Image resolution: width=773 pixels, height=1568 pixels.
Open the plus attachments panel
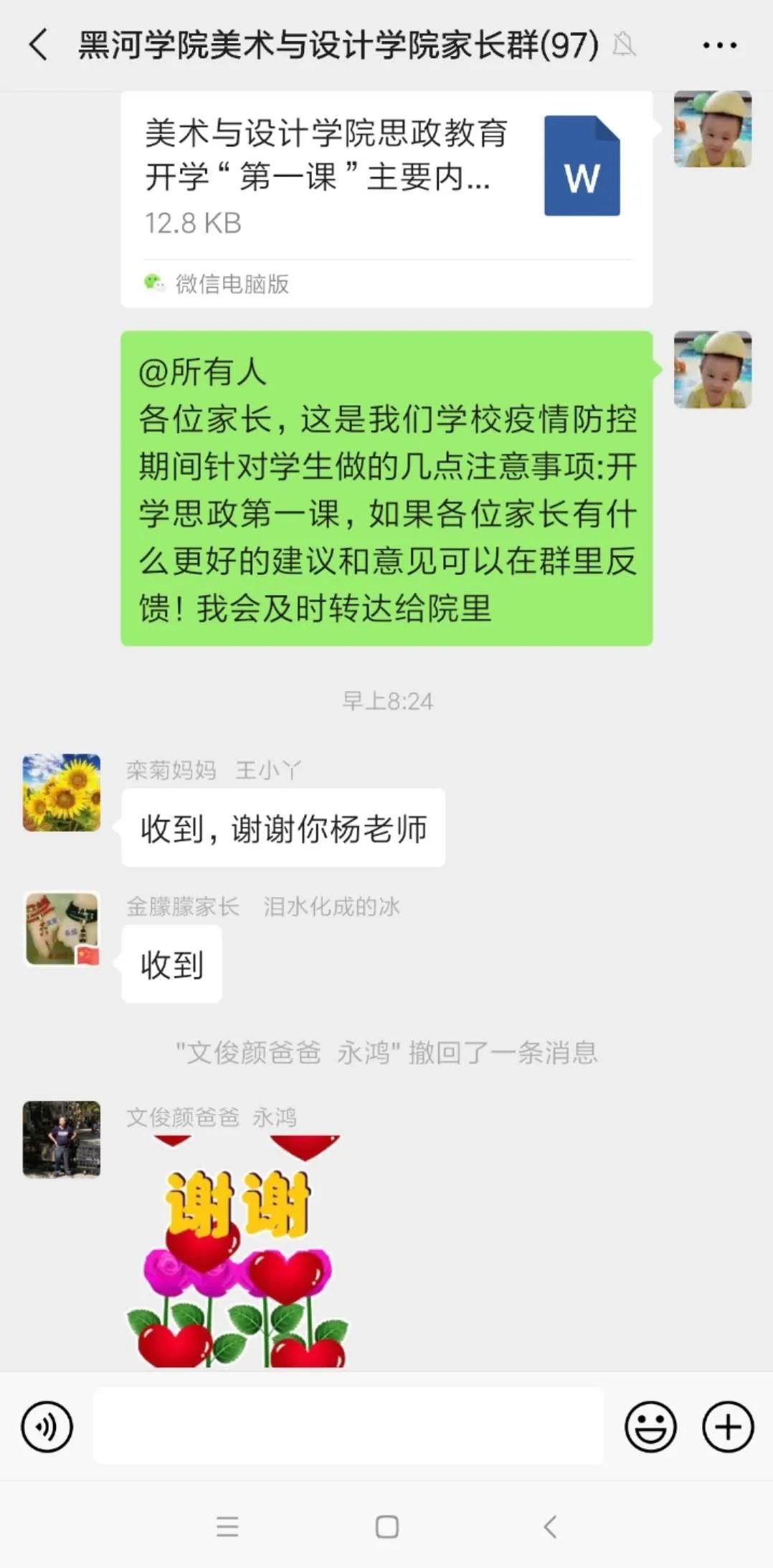[727, 1427]
